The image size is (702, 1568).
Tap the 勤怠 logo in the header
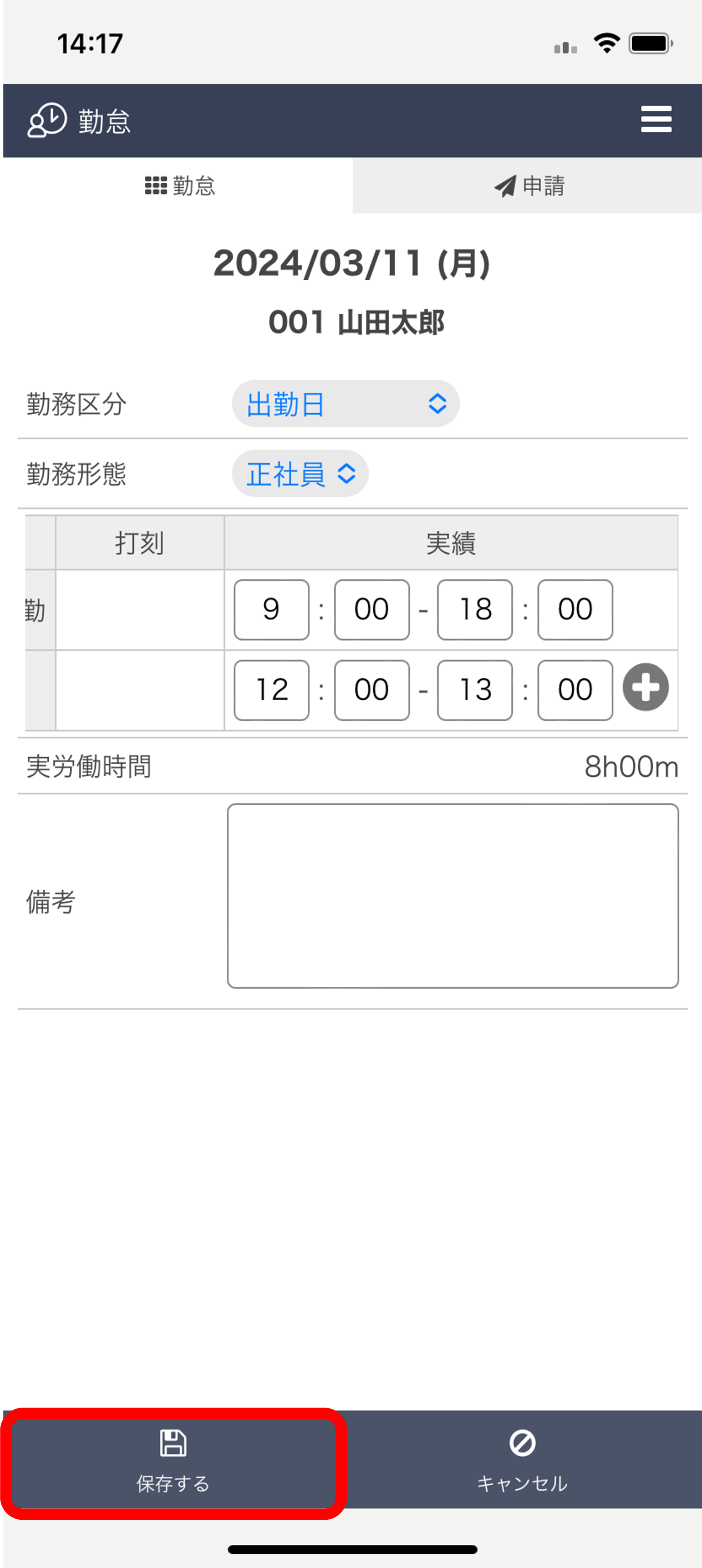[79, 121]
